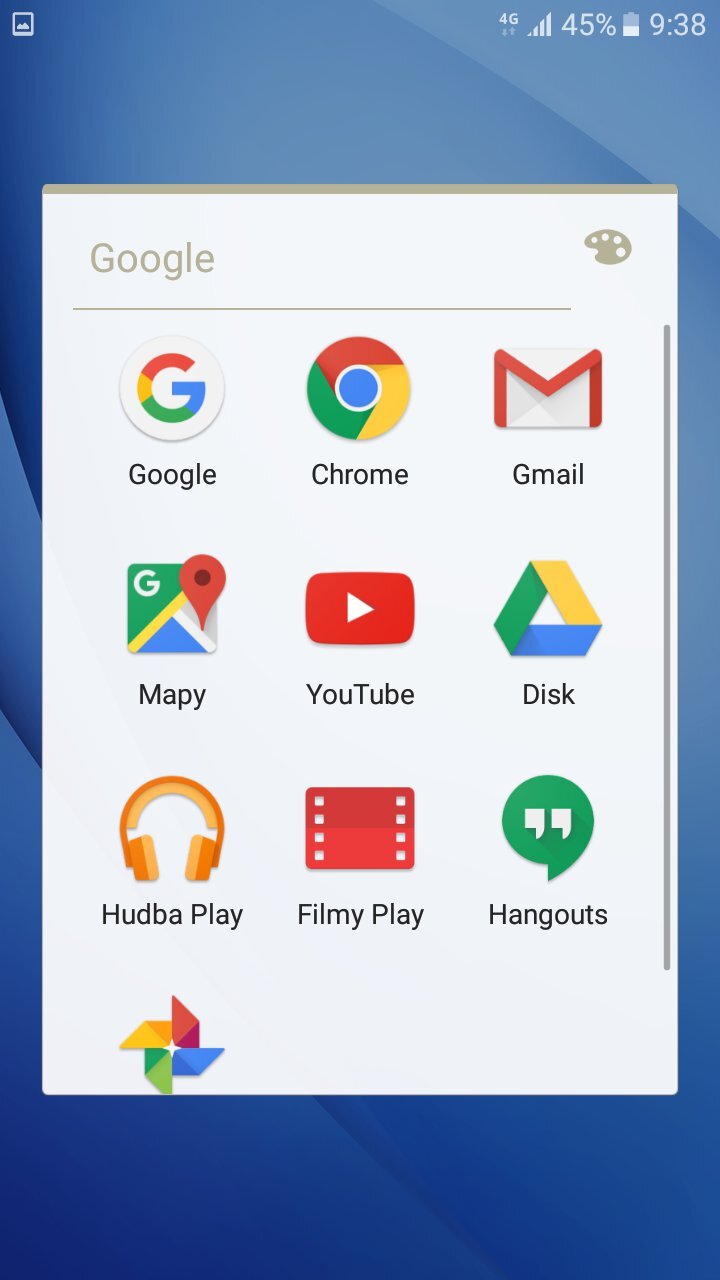Open the Google app

click(x=172, y=389)
